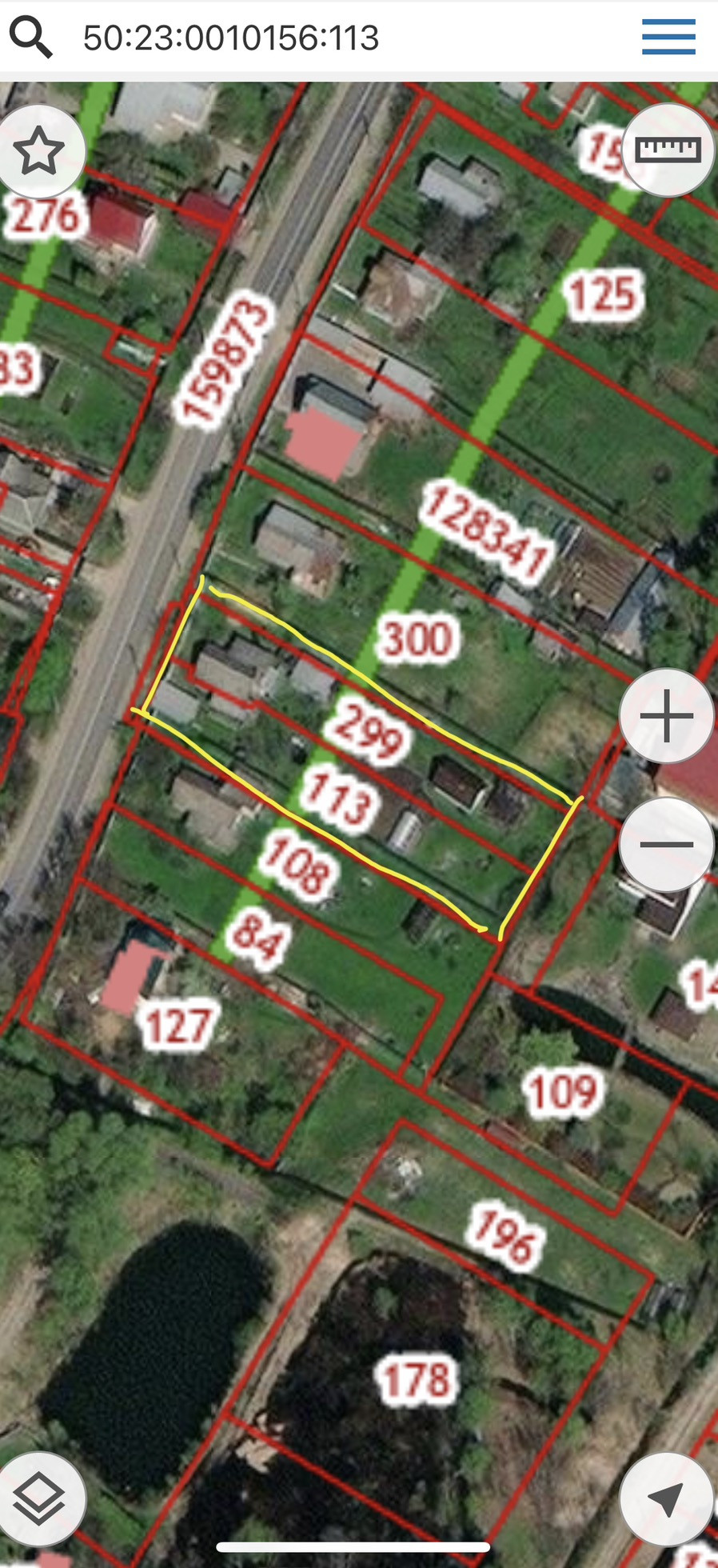Open the ruler measurement tool
The height and width of the screenshot is (1568, 718).
668,150
